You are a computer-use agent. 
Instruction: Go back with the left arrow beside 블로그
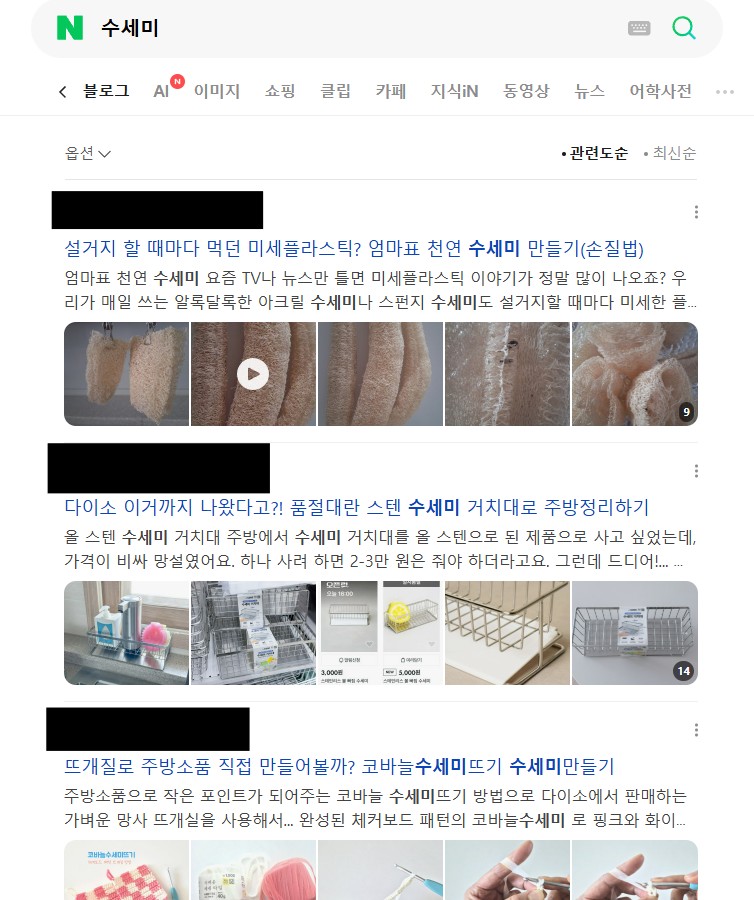(63, 91)
